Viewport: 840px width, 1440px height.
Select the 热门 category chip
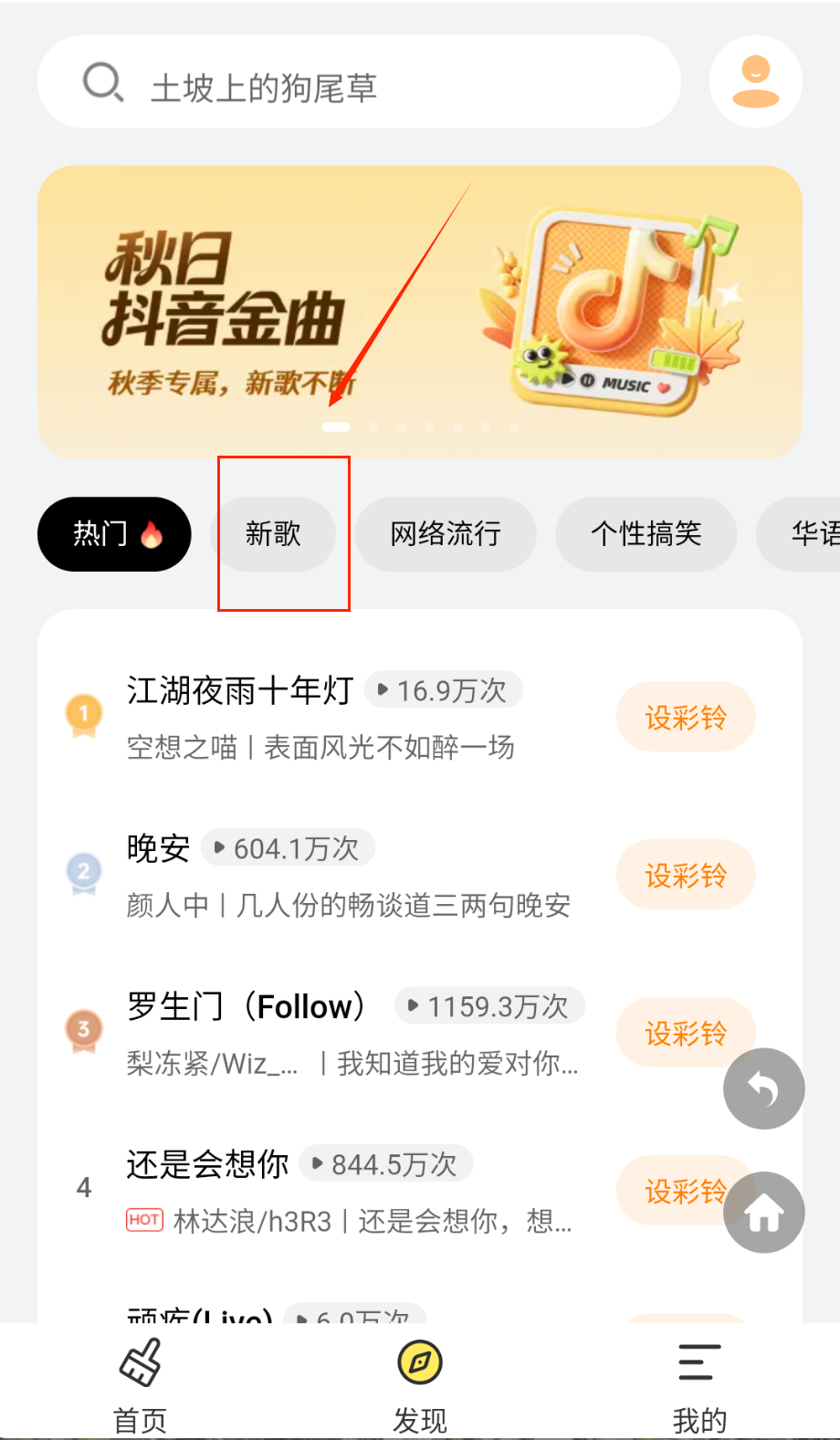tap(114, 534)
